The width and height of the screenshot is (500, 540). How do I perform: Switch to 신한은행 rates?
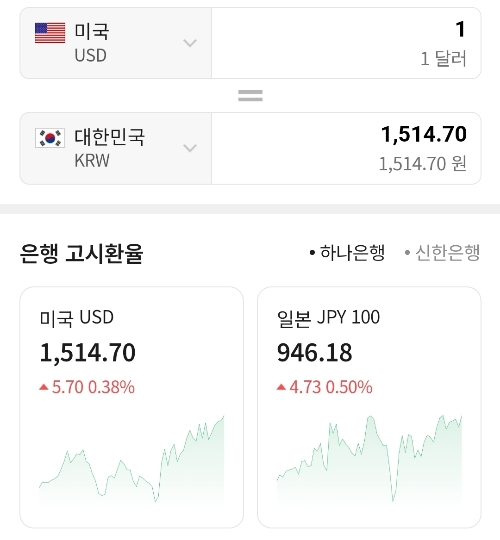pyautogui.click(x=442, y=253)
